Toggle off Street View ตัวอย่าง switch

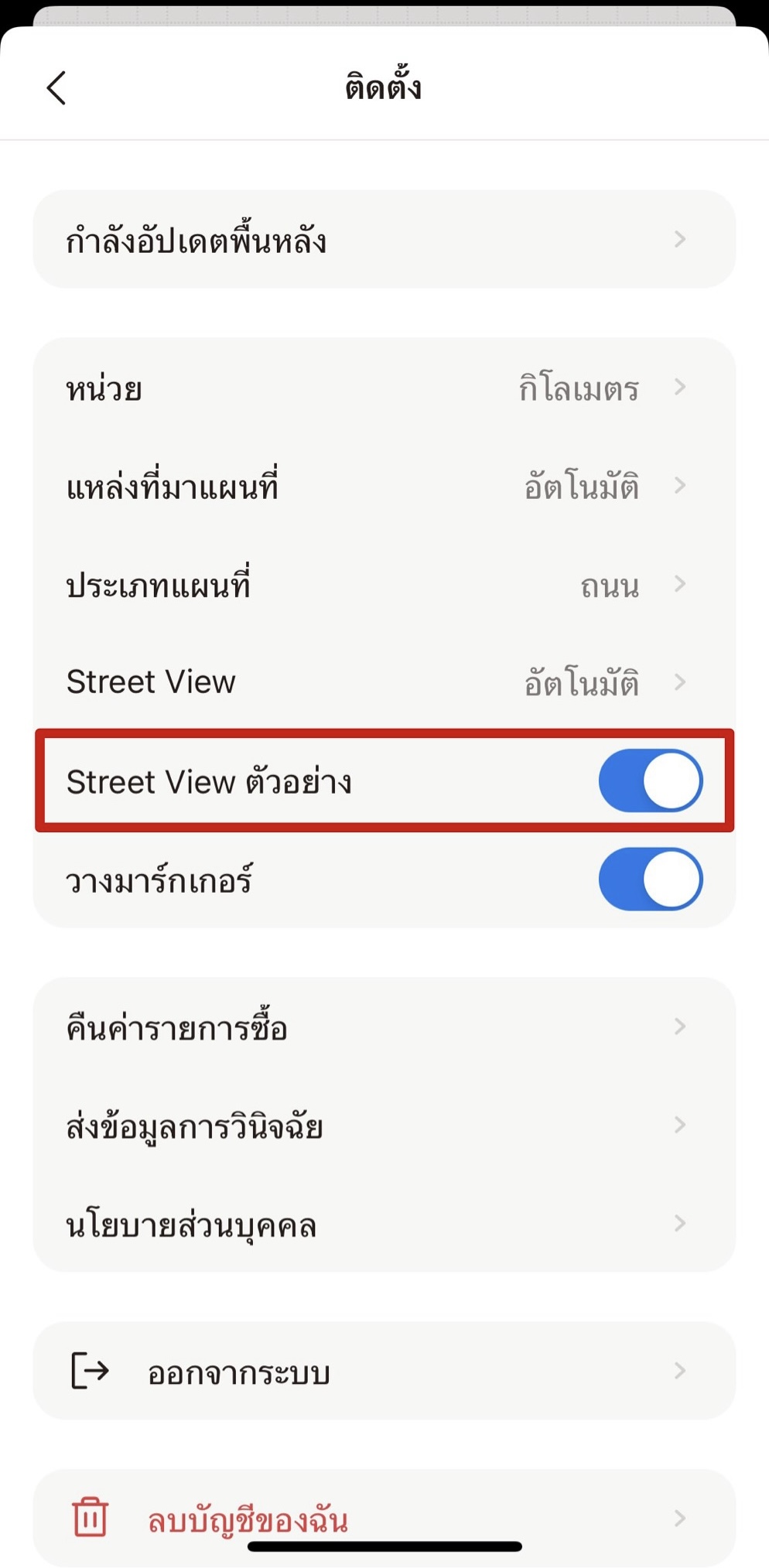[650, 781]
